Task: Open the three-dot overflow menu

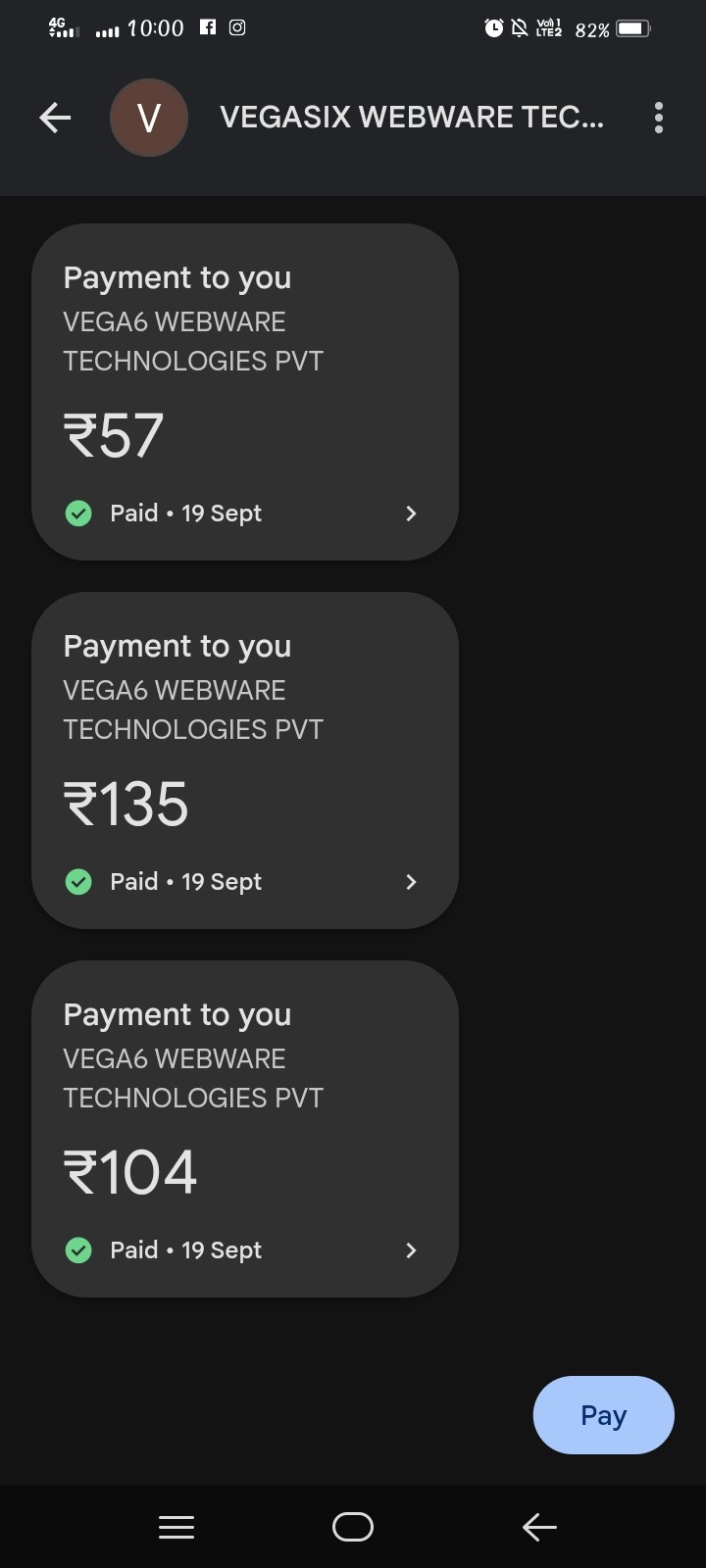Action: pyautogui.click(x=658, y=118)
